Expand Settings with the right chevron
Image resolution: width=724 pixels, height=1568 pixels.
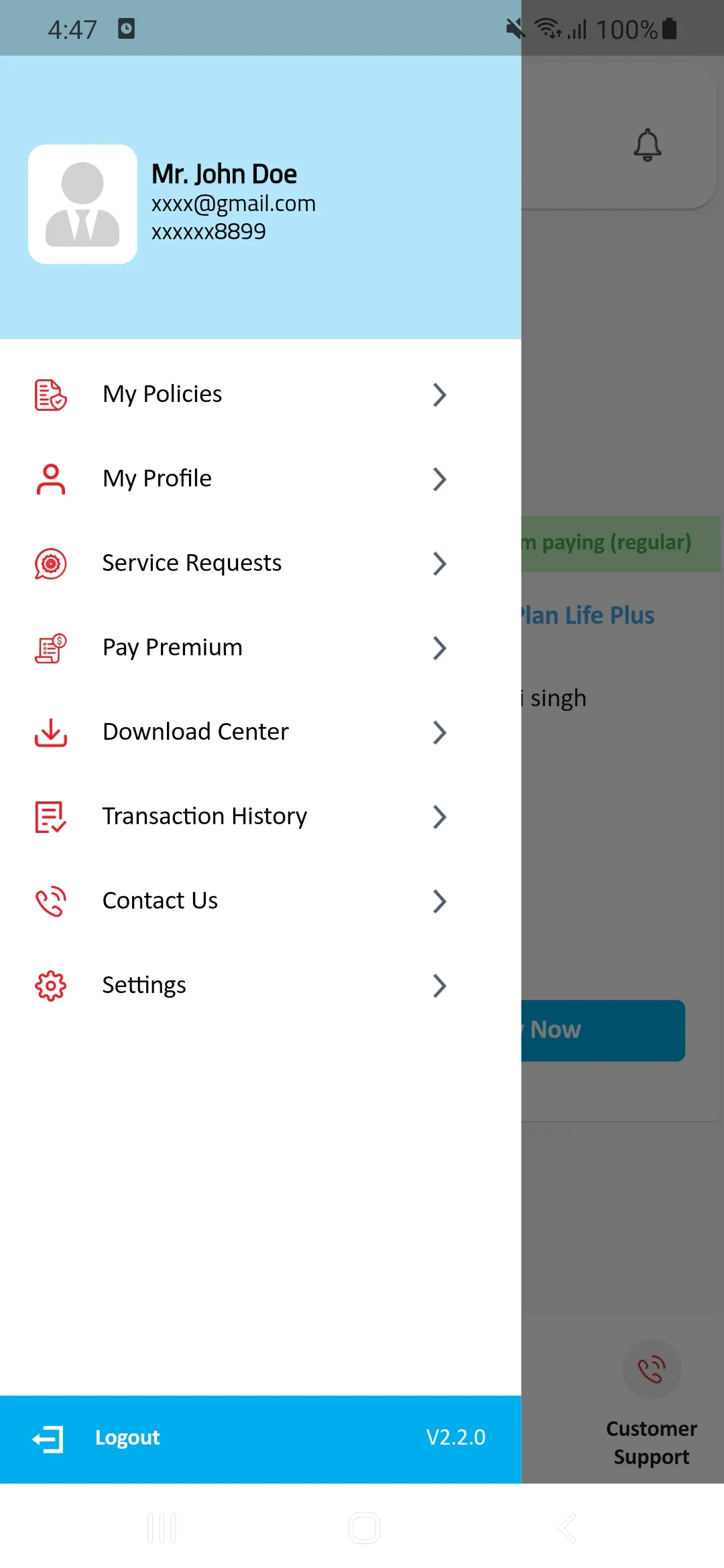coord(440,986)
